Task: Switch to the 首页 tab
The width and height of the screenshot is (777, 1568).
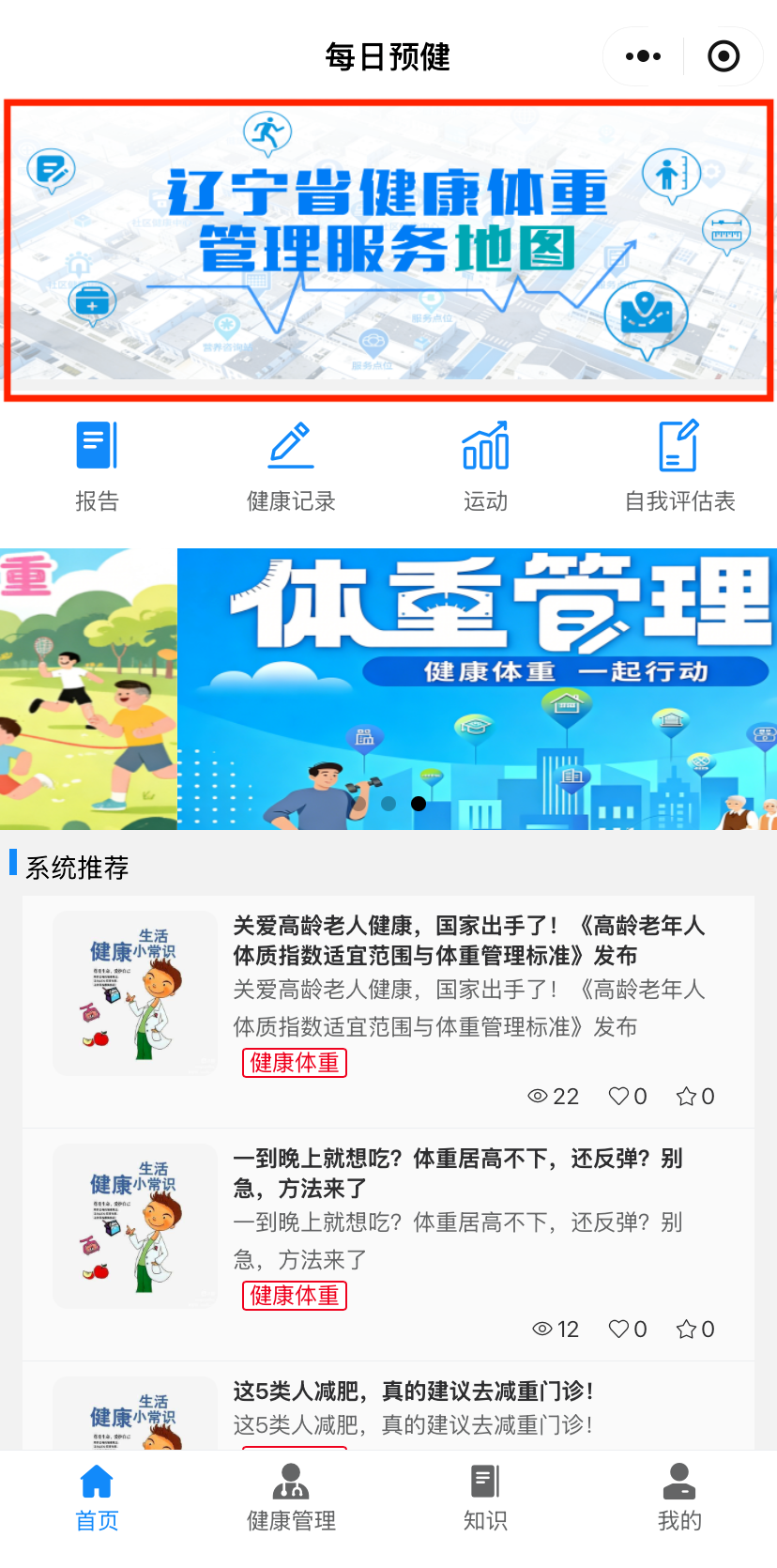Action: point(97,1498)
